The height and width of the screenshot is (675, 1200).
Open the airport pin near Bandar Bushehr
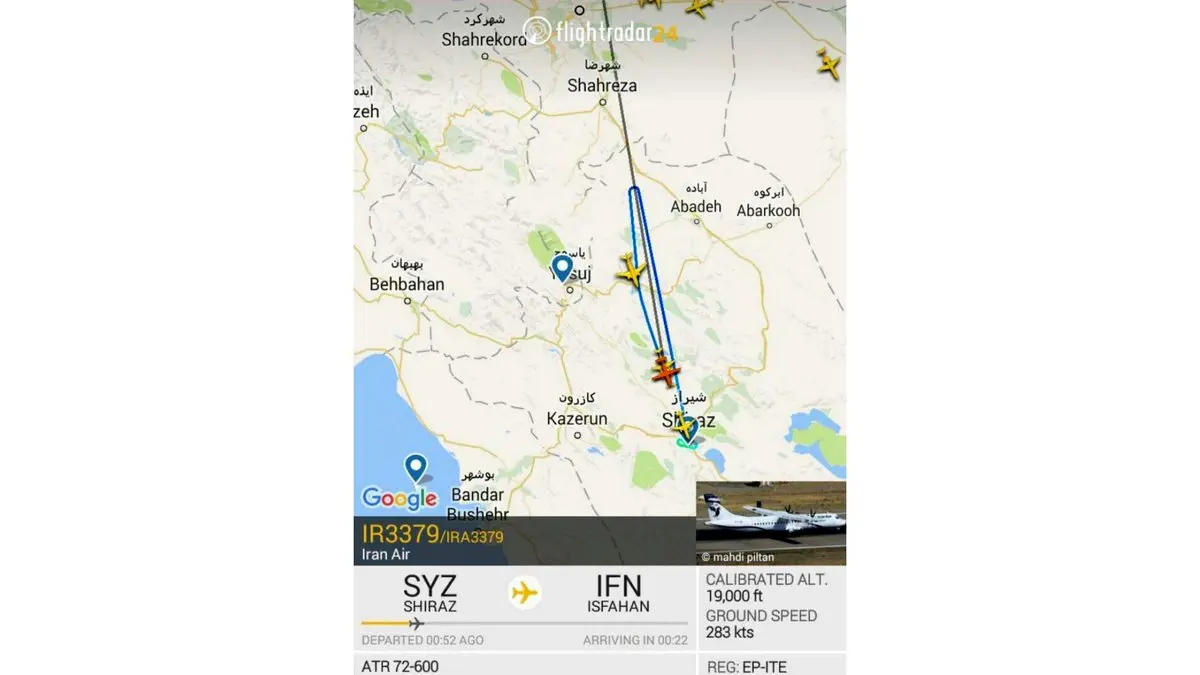click(415, 467)
